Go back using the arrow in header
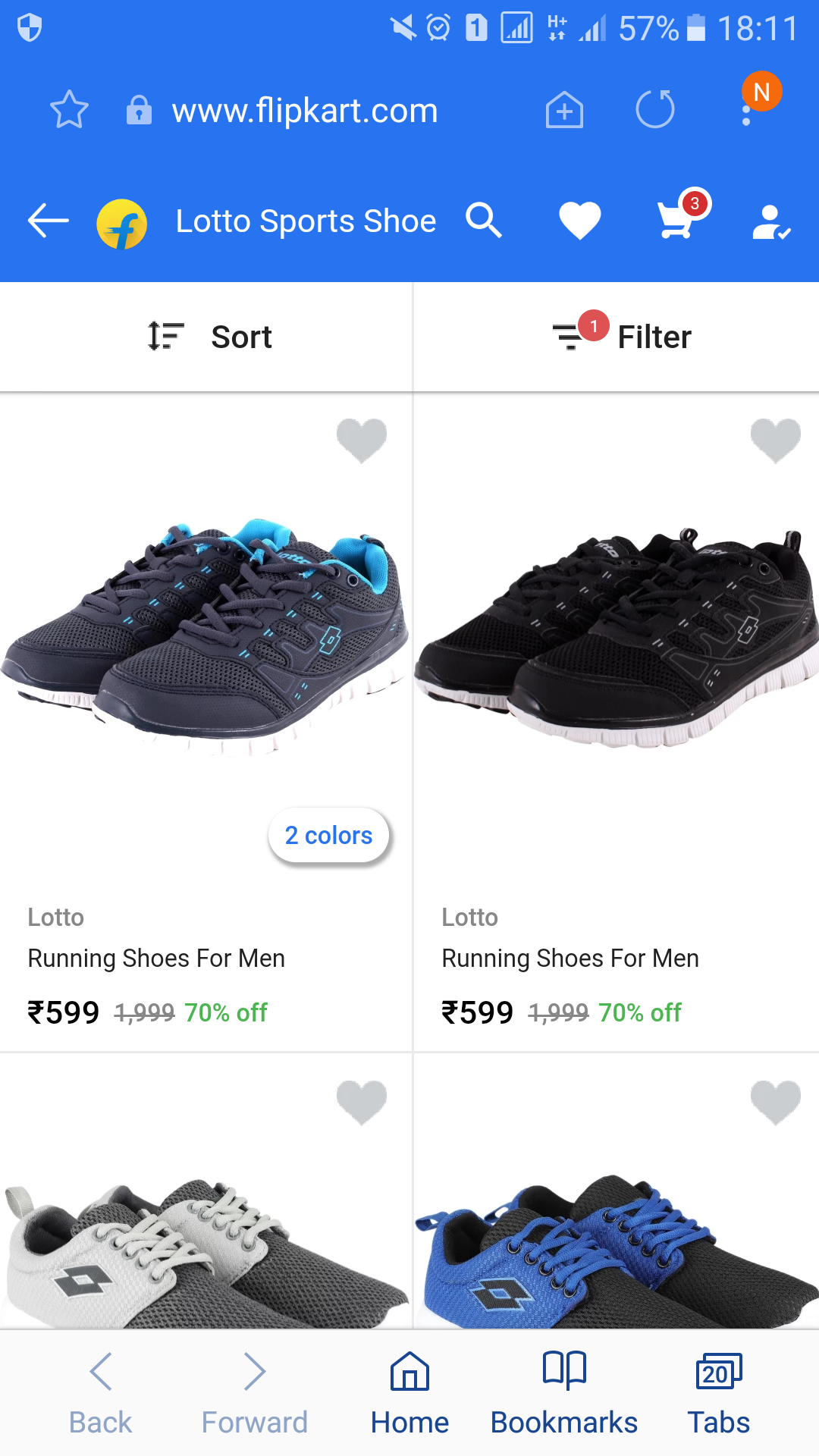The width and height of the screenshot is (819, 1456). tap(45, 221)
